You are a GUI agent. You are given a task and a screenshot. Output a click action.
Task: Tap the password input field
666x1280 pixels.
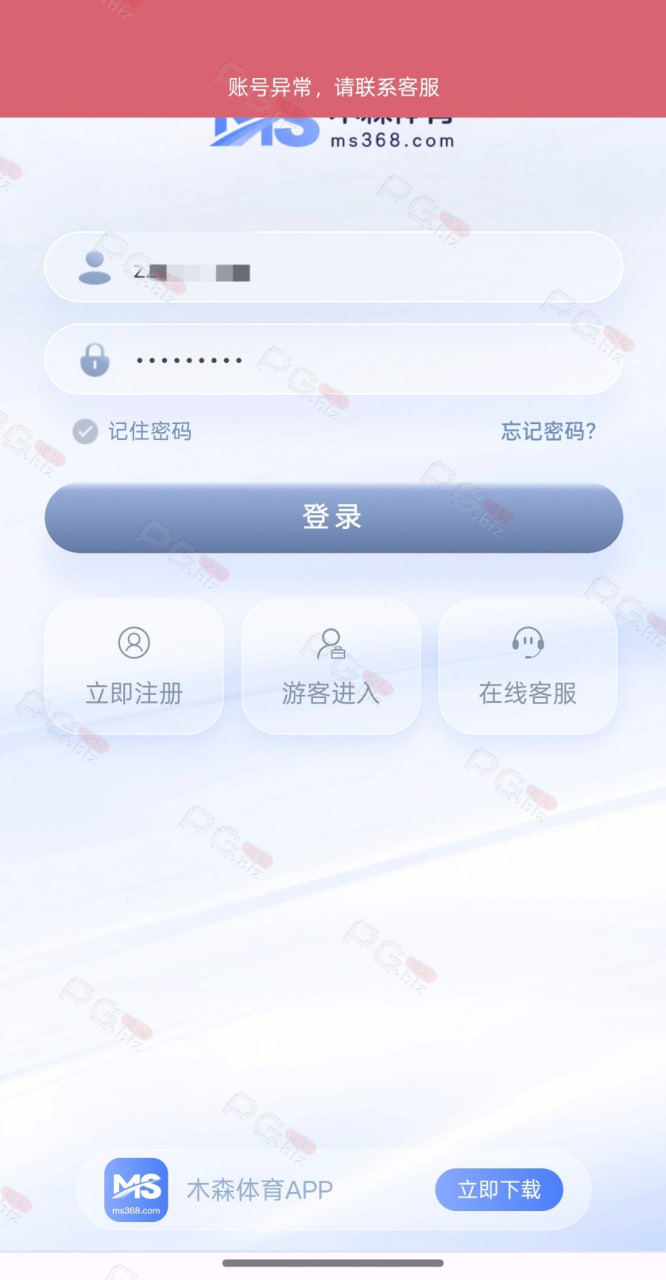coord(333,359)
